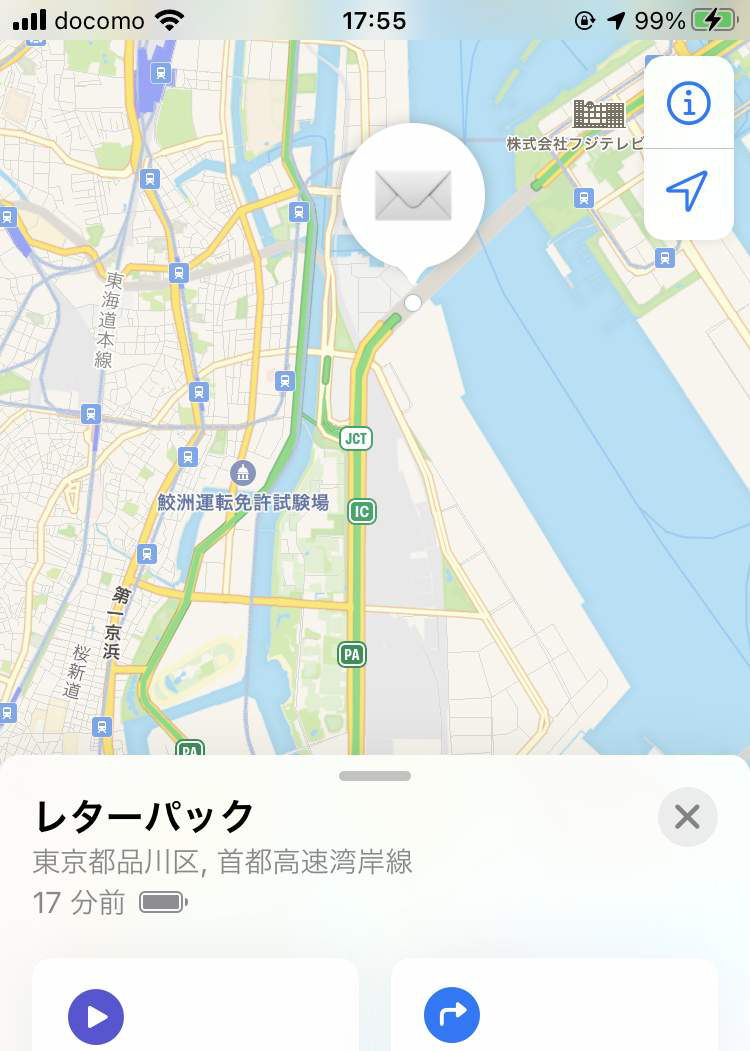Tap the panel grabber handle
Image resolution: width=750 pixels, height=1051 pixels.
pos(375,776)
